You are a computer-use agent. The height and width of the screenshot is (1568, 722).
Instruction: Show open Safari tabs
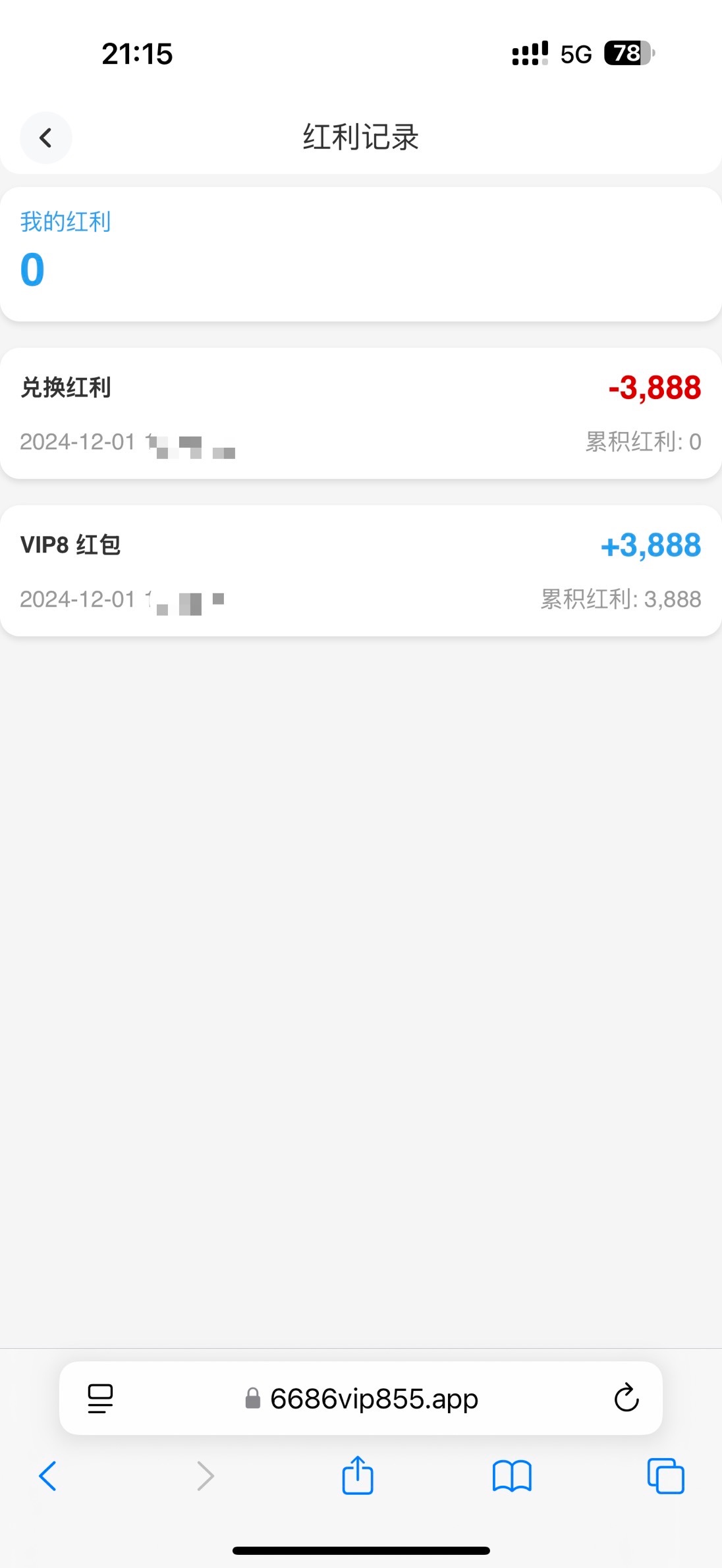[x=665, y=1476]
